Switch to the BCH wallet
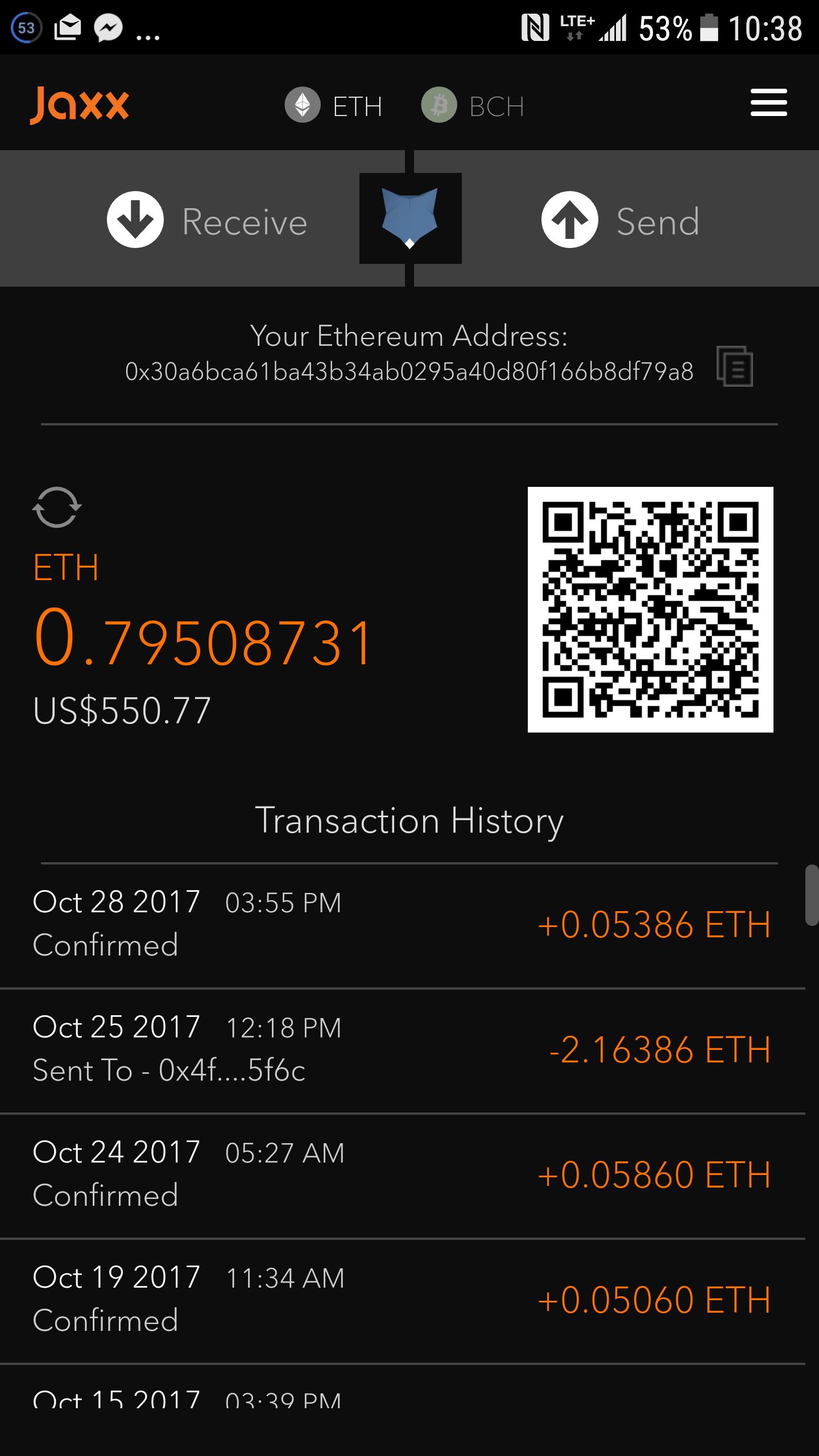This screenshot has width=819, height=1456. click(x=473, y=105)
